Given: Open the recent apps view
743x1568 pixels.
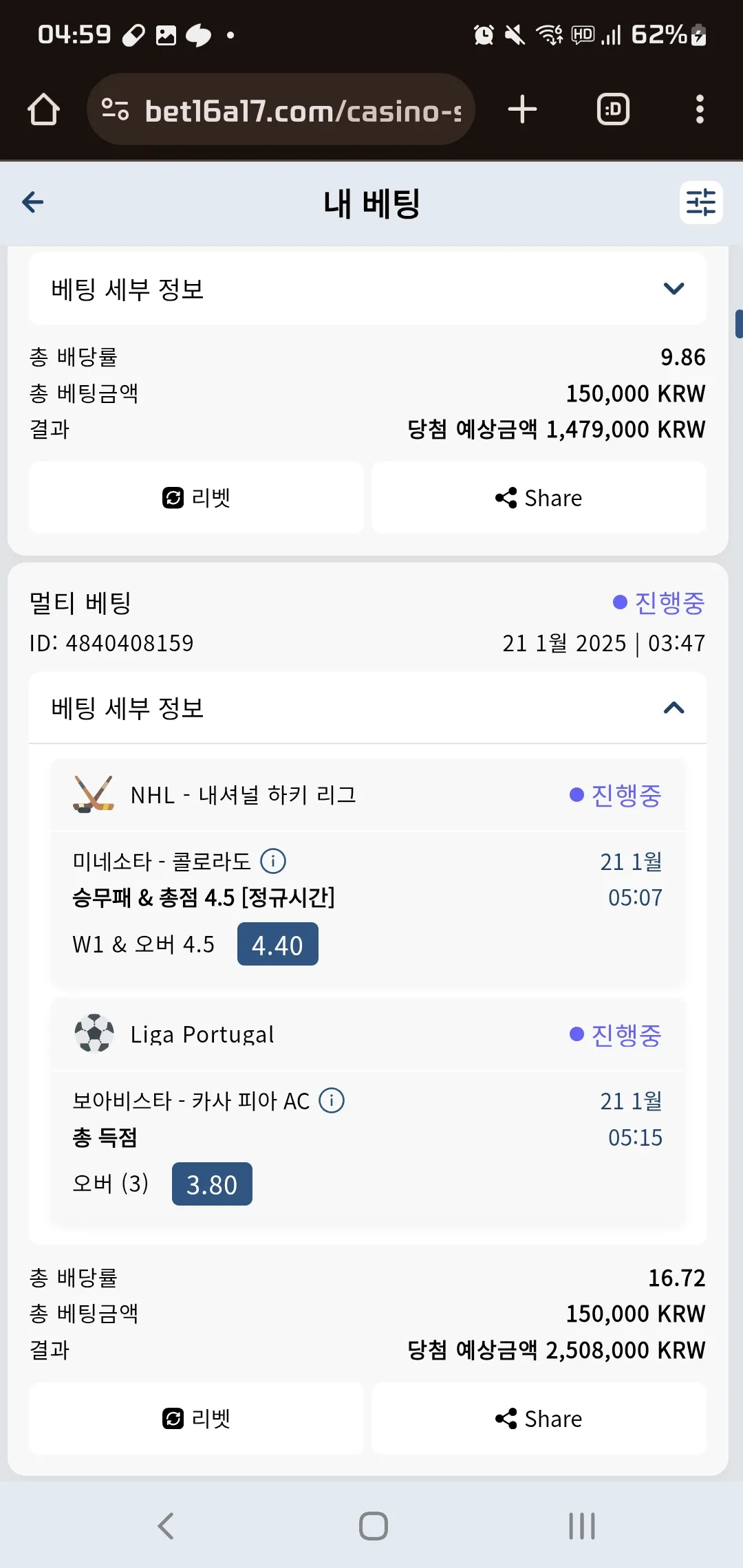Looking at the screenshot, I should click(x=582, y=1525).
